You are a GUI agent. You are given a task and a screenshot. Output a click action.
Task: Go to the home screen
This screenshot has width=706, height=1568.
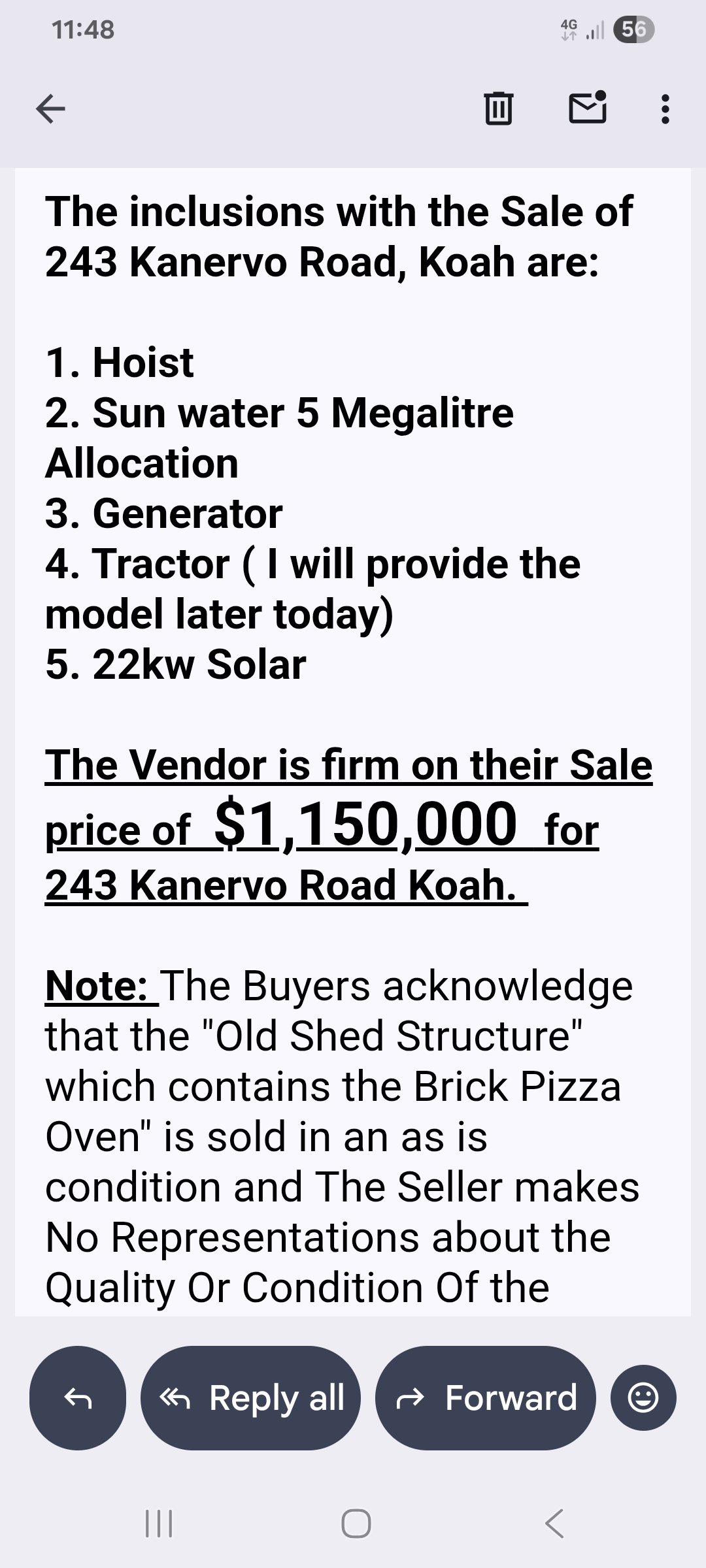point(356,1523)
